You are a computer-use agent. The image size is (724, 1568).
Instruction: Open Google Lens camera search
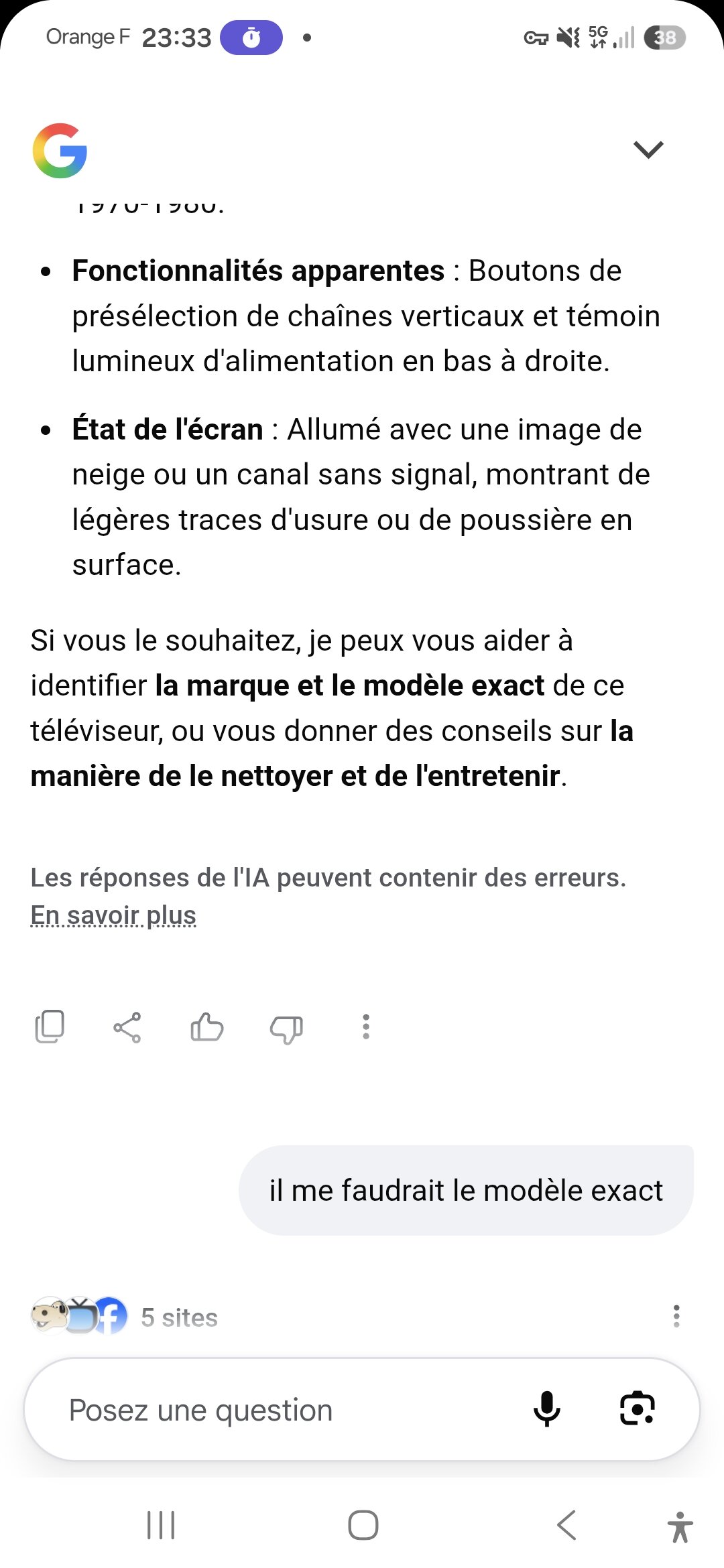click(637, 1409)
